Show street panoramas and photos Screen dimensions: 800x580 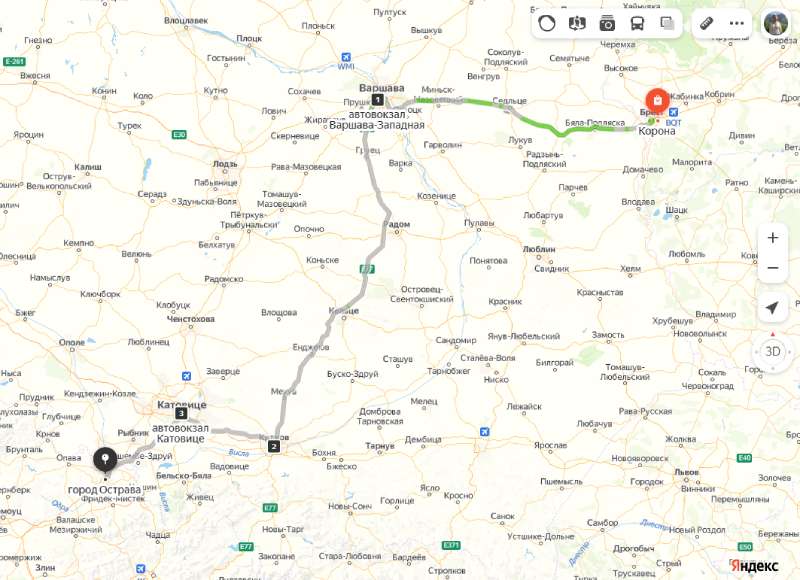[607, 22]
